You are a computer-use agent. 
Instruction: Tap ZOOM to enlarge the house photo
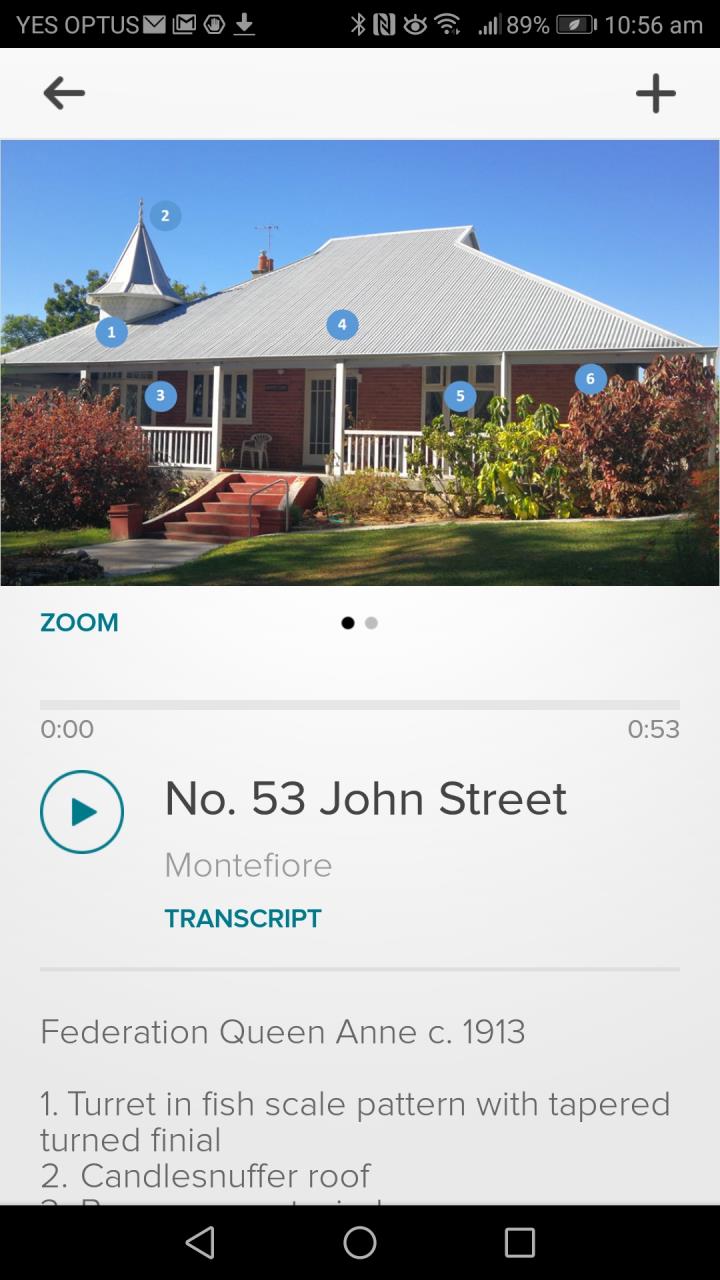79,623
